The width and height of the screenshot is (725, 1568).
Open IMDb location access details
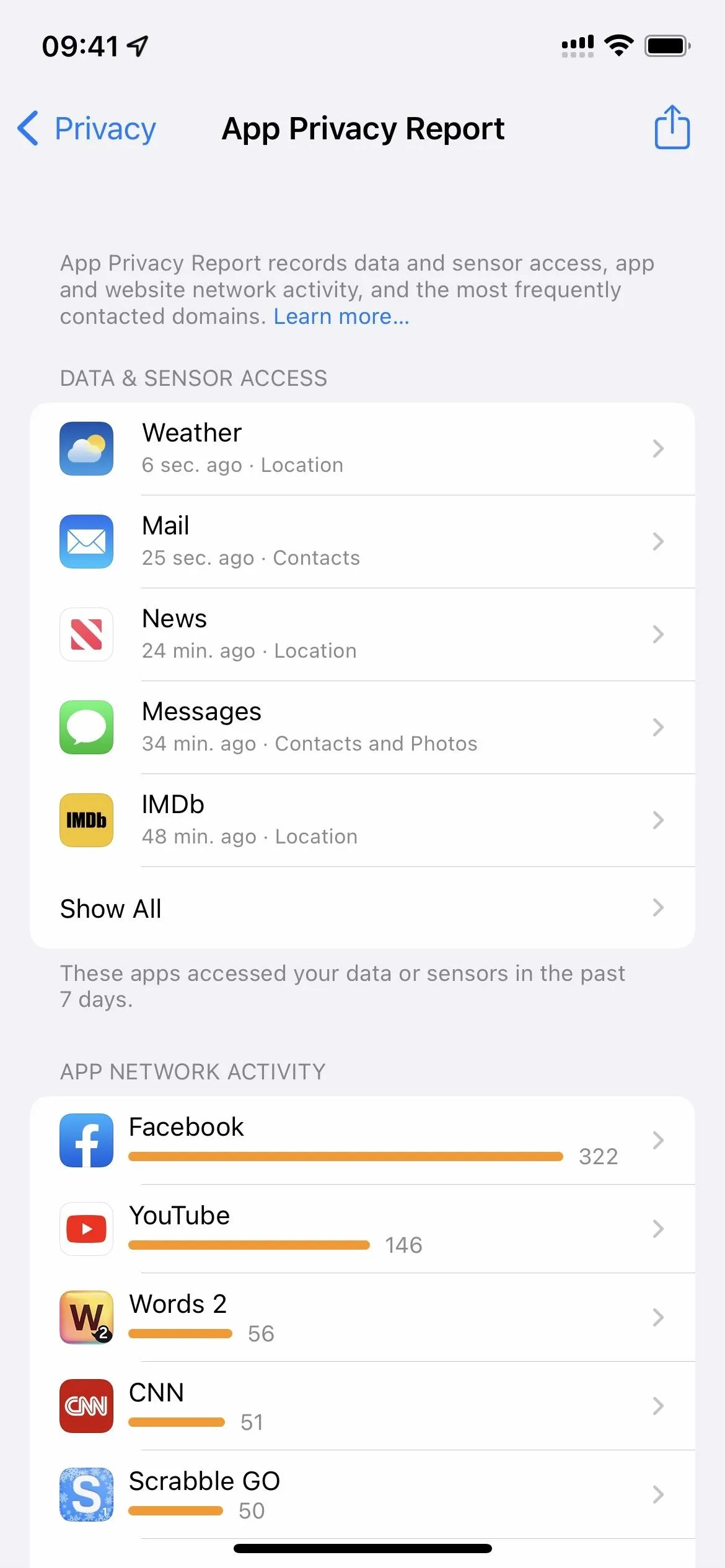coord(362,821)
